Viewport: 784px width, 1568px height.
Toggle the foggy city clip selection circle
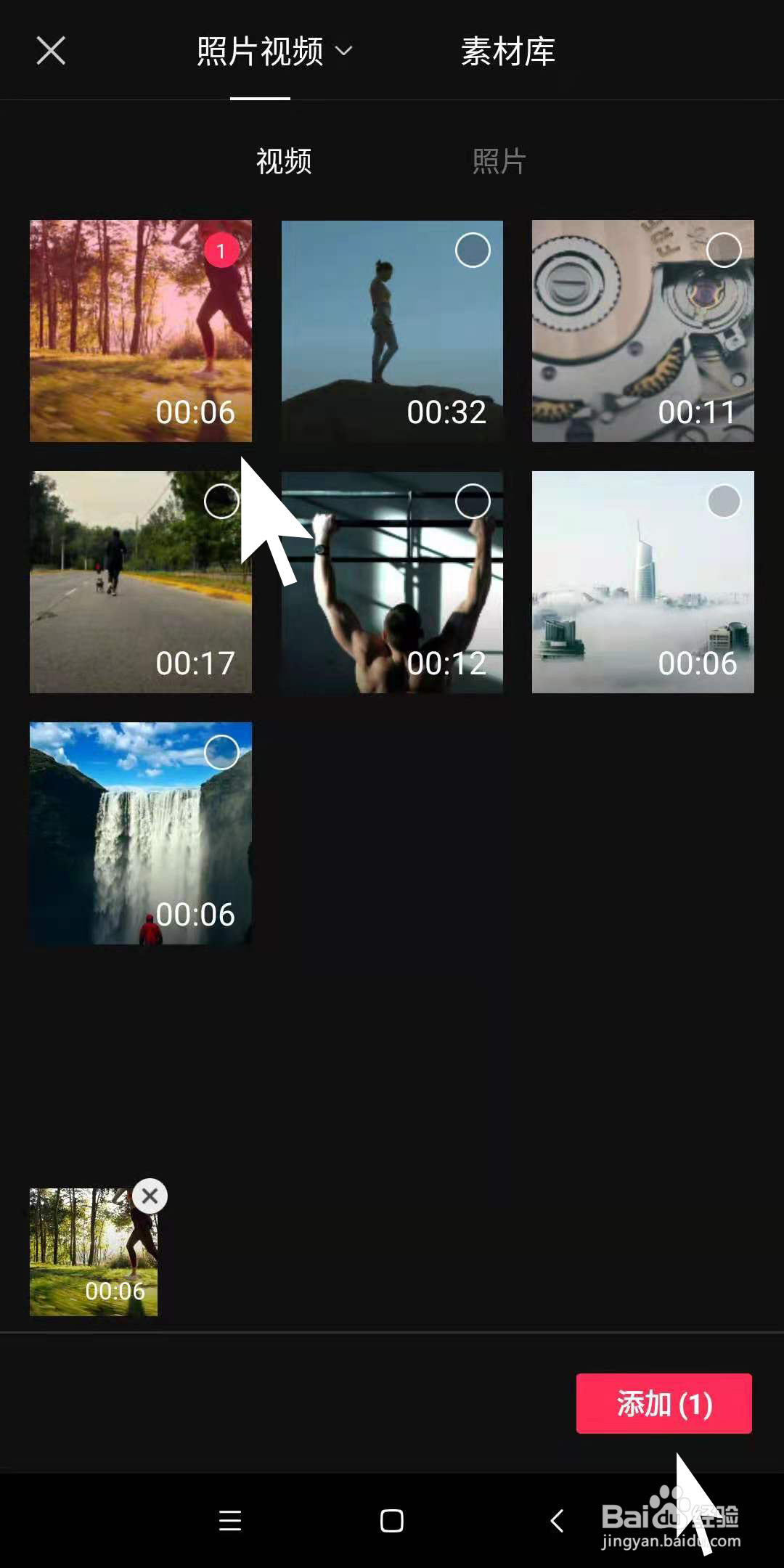[x=723, y=500]
